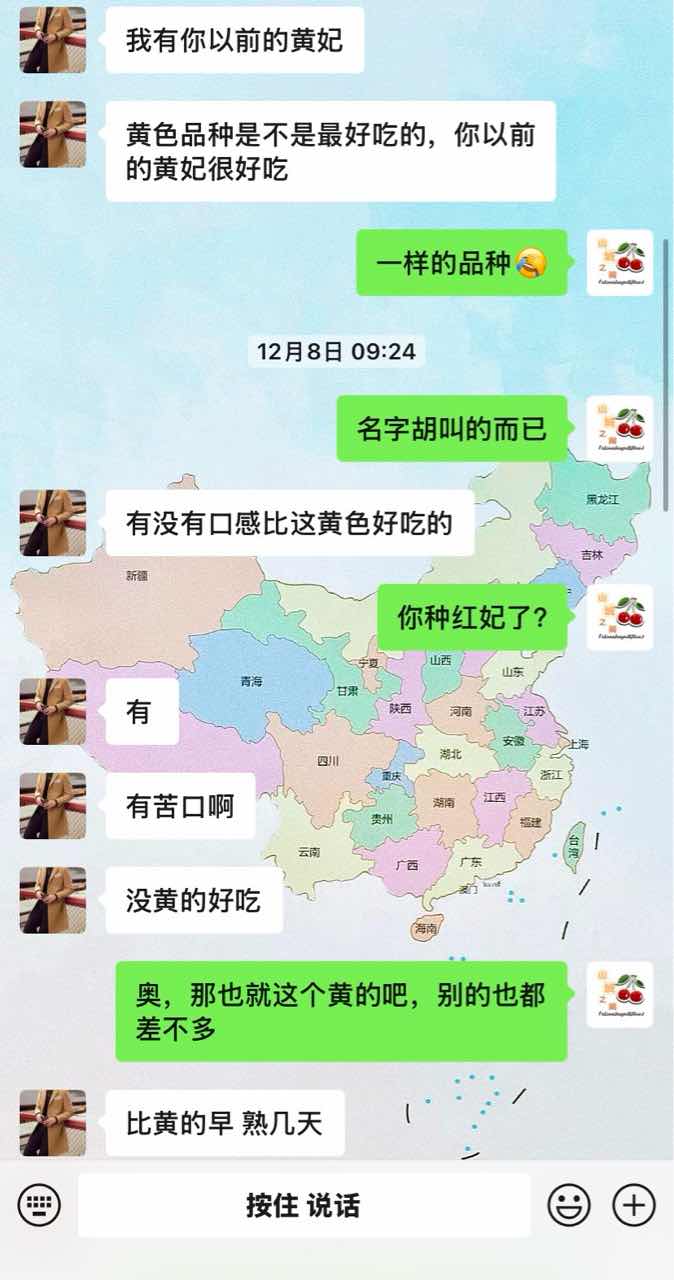Screen dimensions: 674x1280
Task: Open the emoji picker
Action: point(569,1205)
